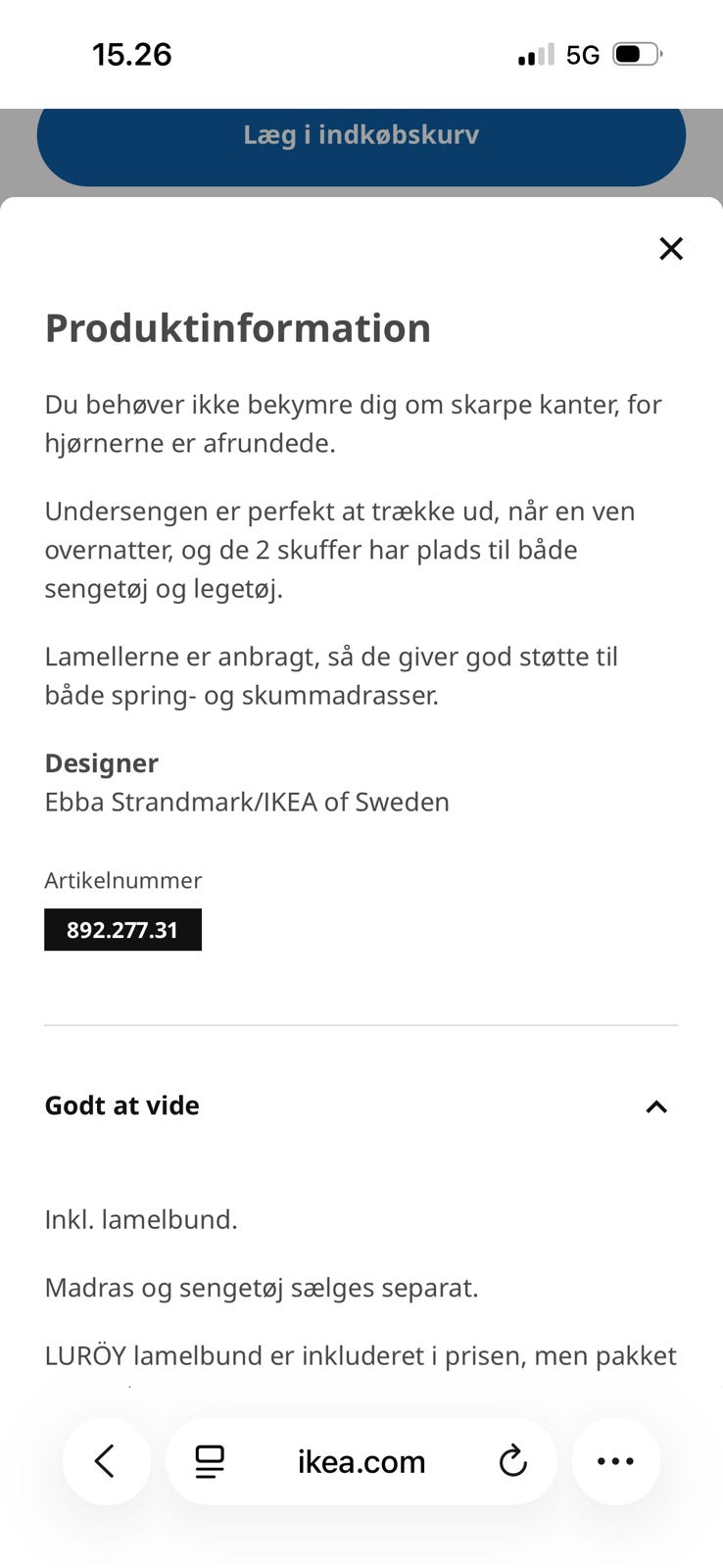
Task: Tap the close X on the product sheet
Action: pyautogui.click(x=671, y=249)
